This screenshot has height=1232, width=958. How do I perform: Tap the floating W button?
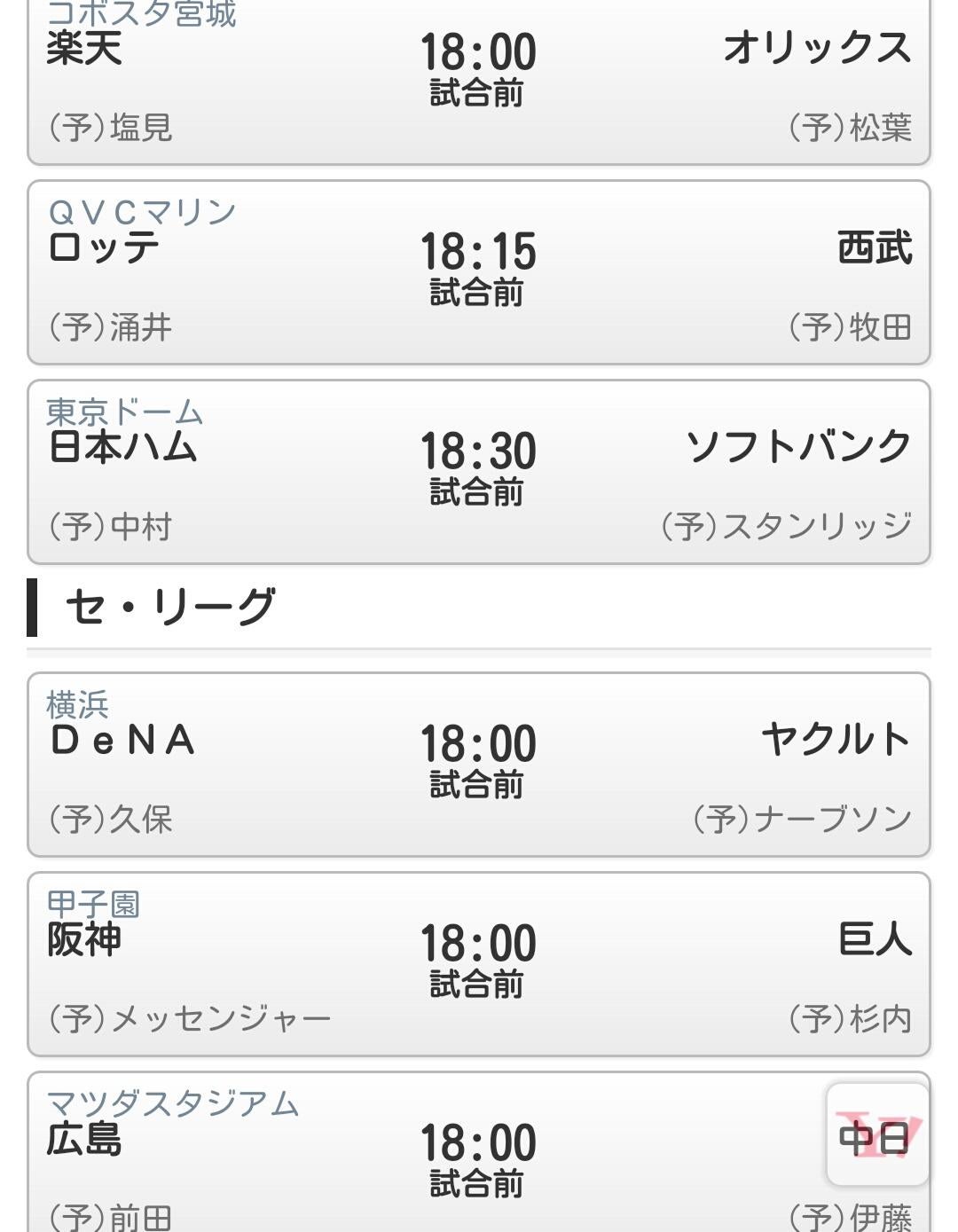[877, 1134]
